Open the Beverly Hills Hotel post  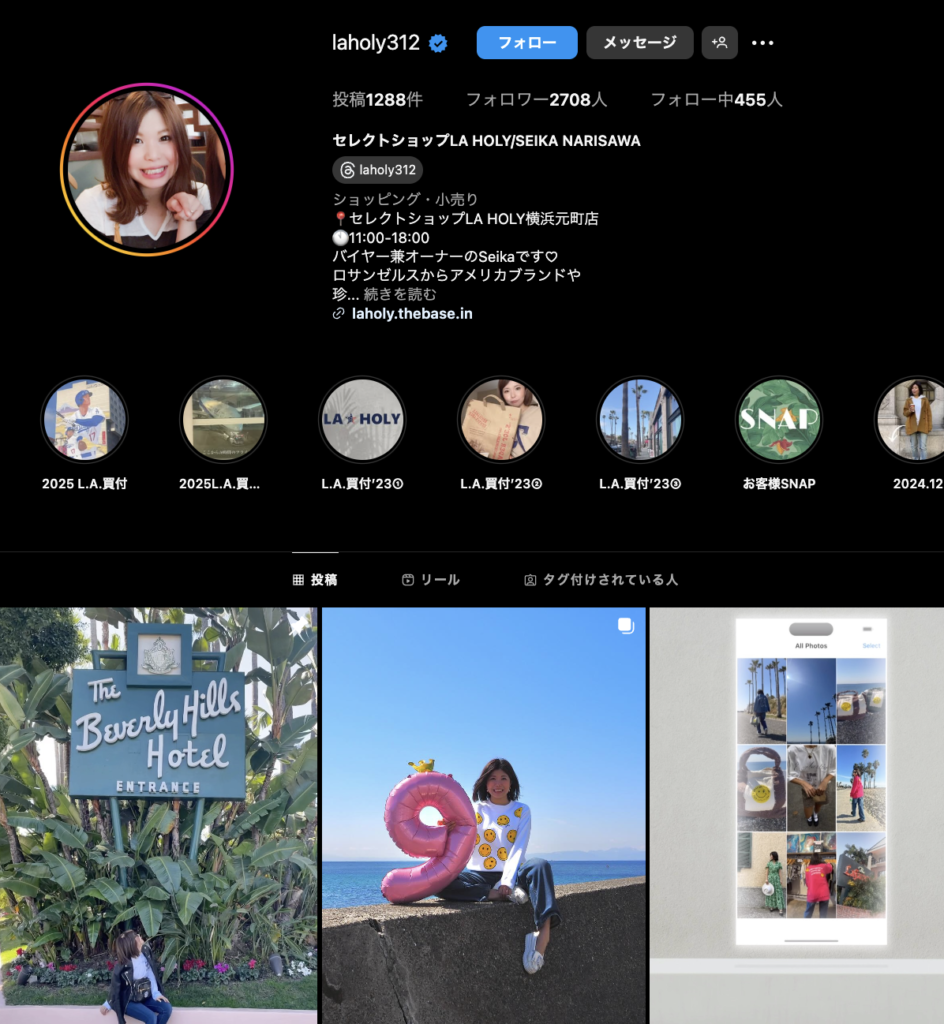158,815
